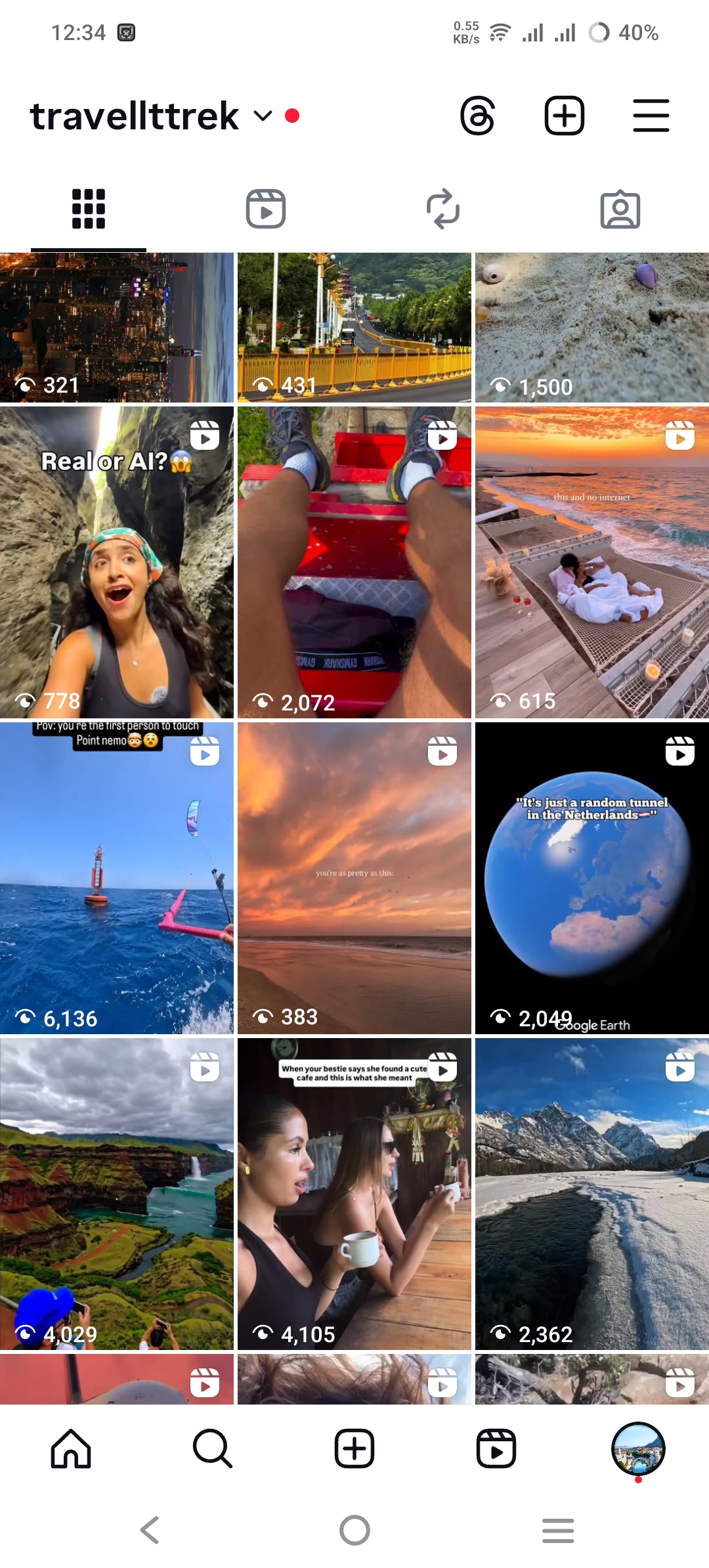Open the Threads icon in the header
The image size is (709, 1568).
pos(477,116)
